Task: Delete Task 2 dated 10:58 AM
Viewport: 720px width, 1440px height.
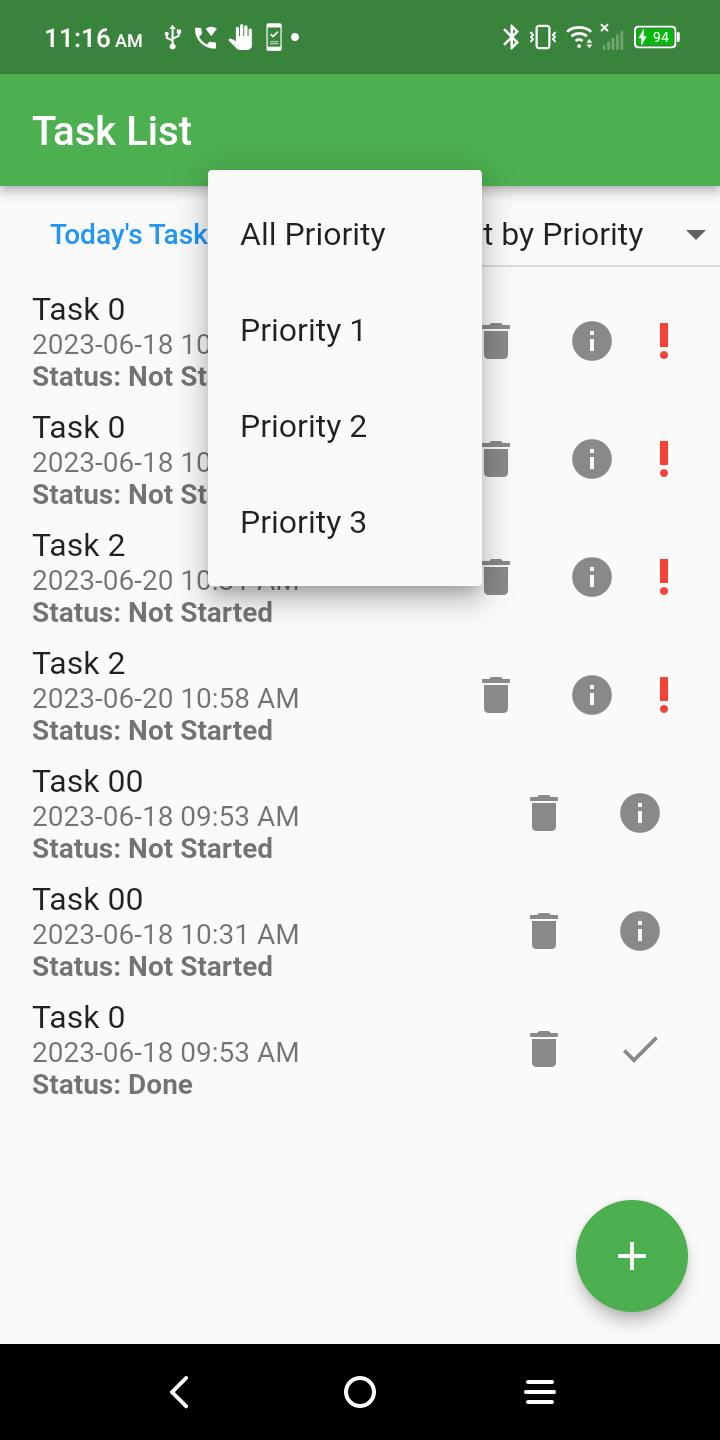Action: click(495, 694)
